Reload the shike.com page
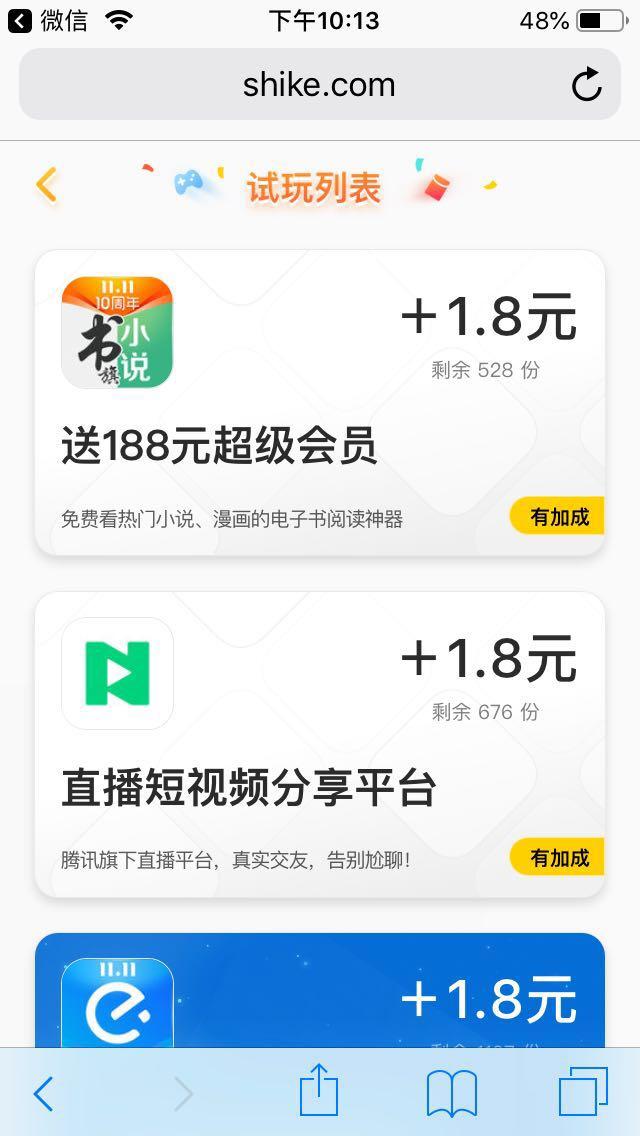 [587, 85]
